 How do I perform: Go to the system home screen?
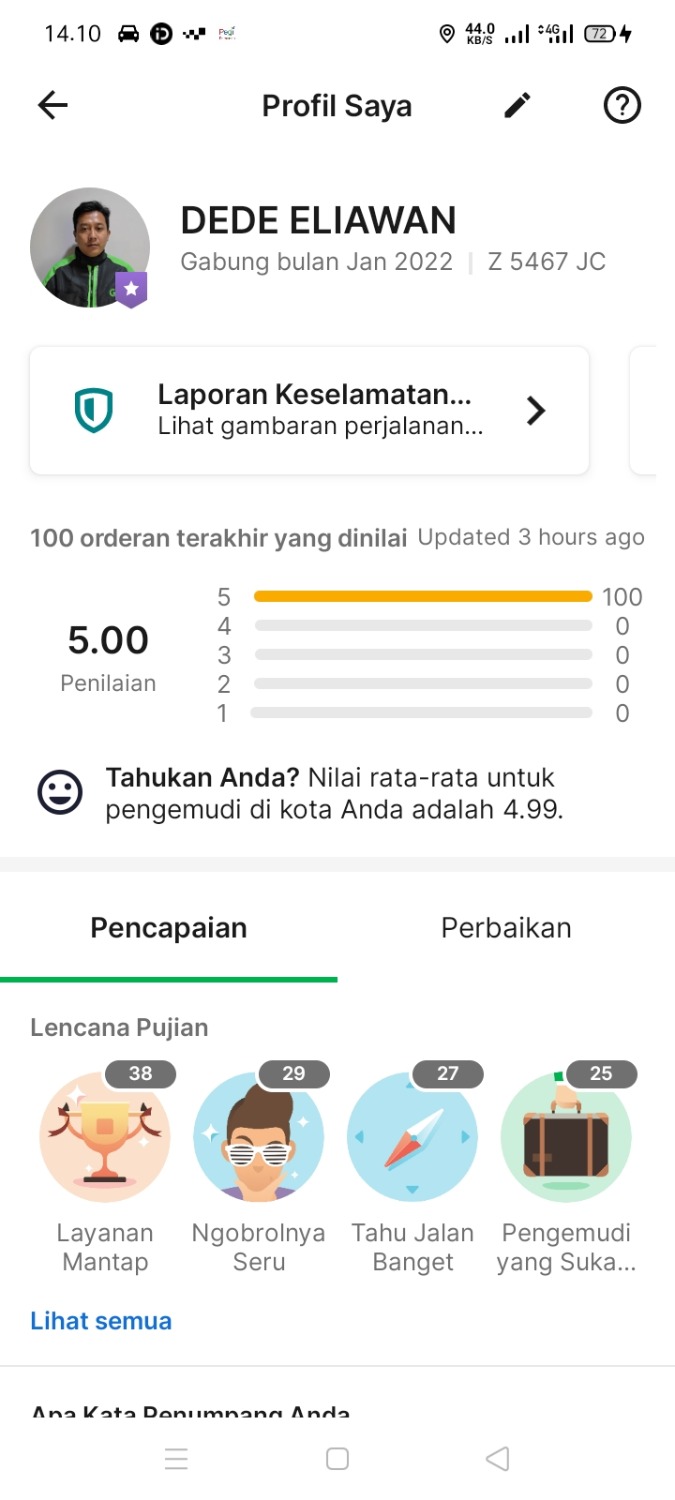337,1460
